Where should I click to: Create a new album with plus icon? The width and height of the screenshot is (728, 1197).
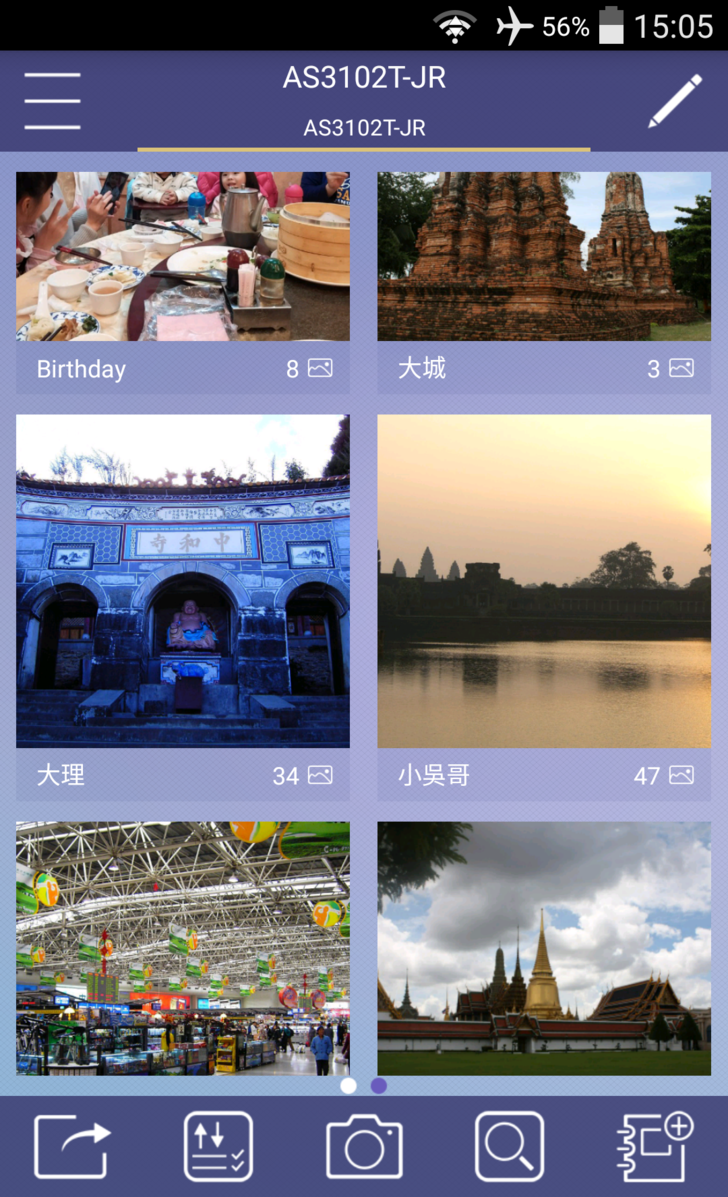click(656, 1147)
